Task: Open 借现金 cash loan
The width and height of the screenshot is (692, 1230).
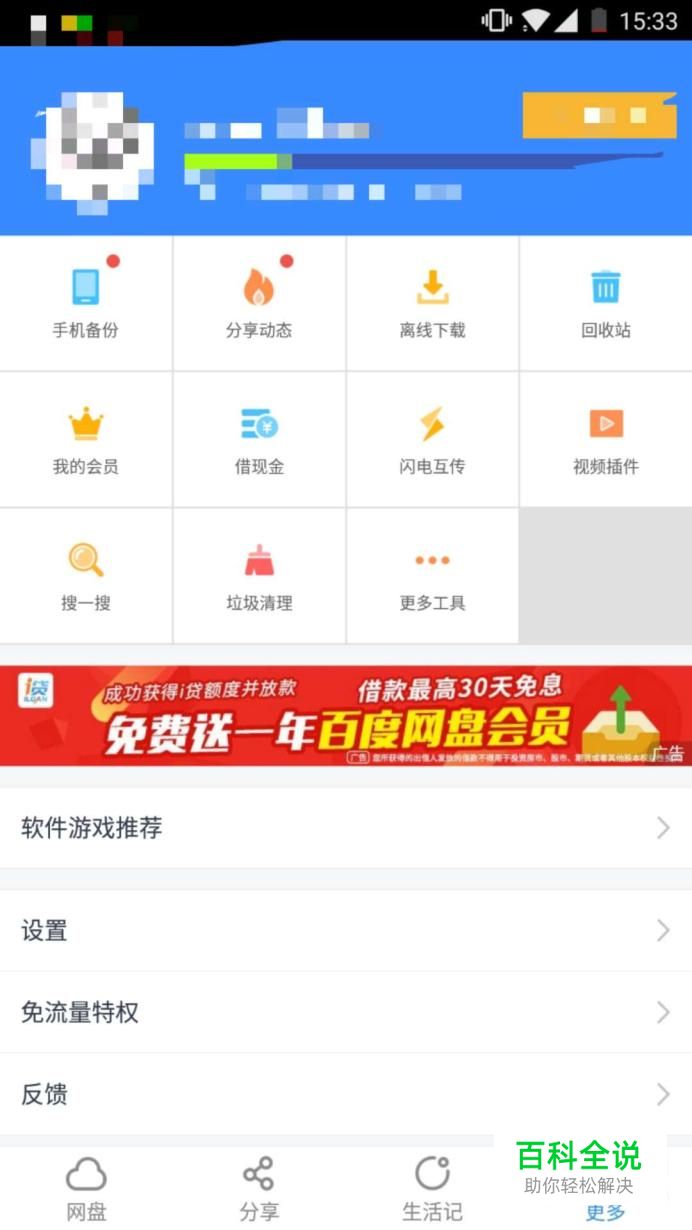Action: 259,440
